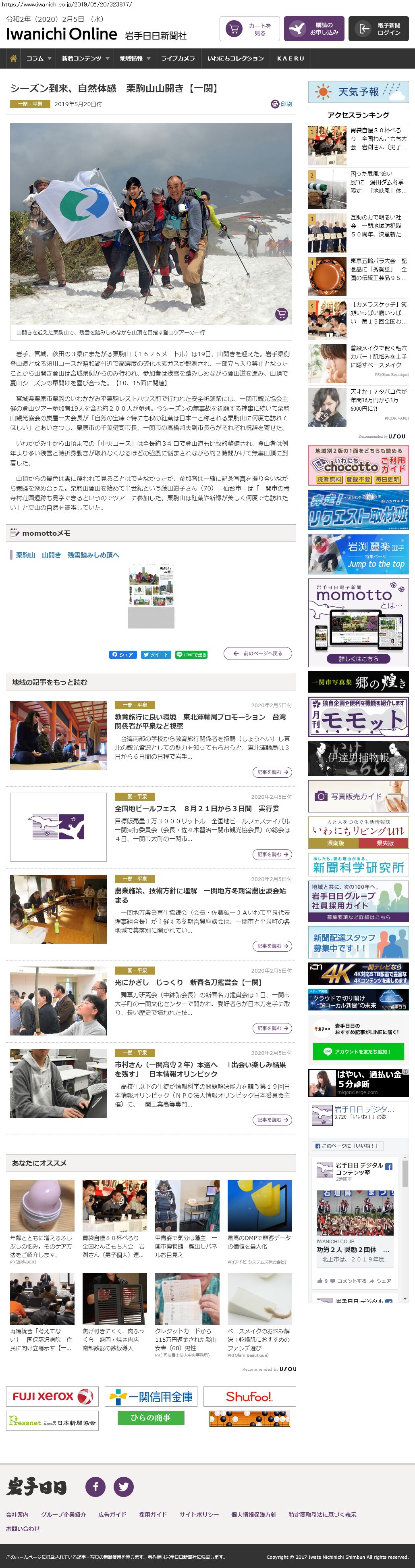Go back with 前のページへ戻る
The height and width of the screenshot is (1568, 415).
[x=257, y=653]
